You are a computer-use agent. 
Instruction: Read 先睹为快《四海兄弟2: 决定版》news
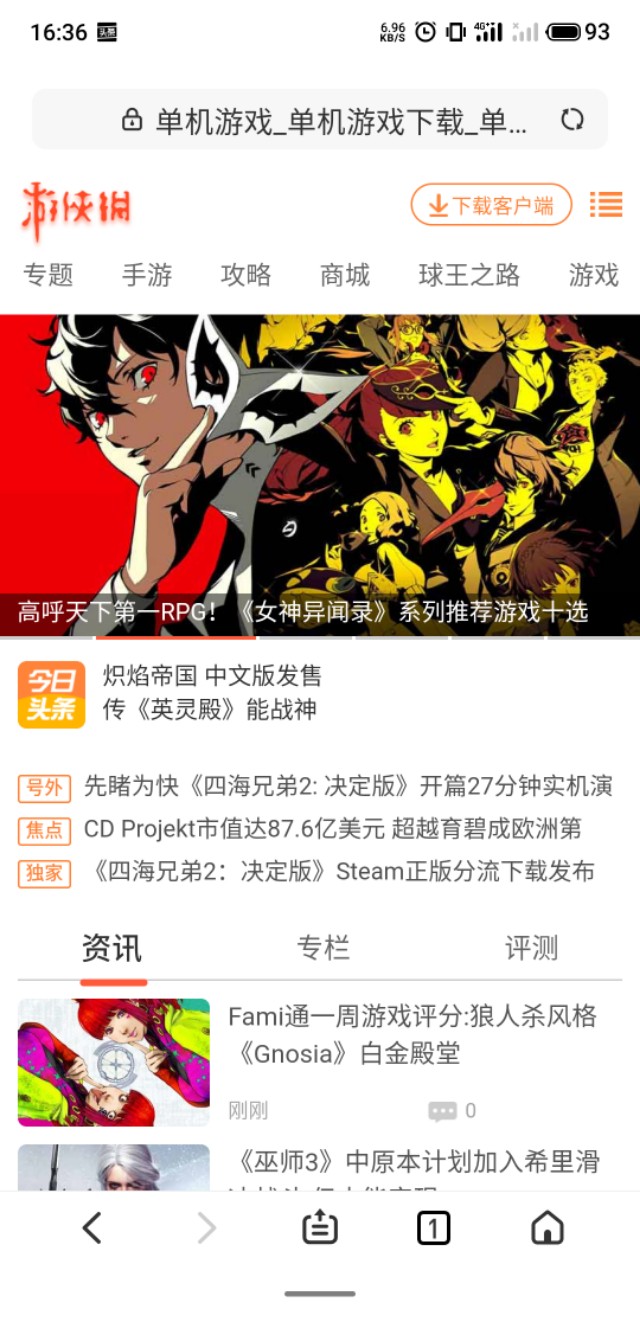coord(348,787)
